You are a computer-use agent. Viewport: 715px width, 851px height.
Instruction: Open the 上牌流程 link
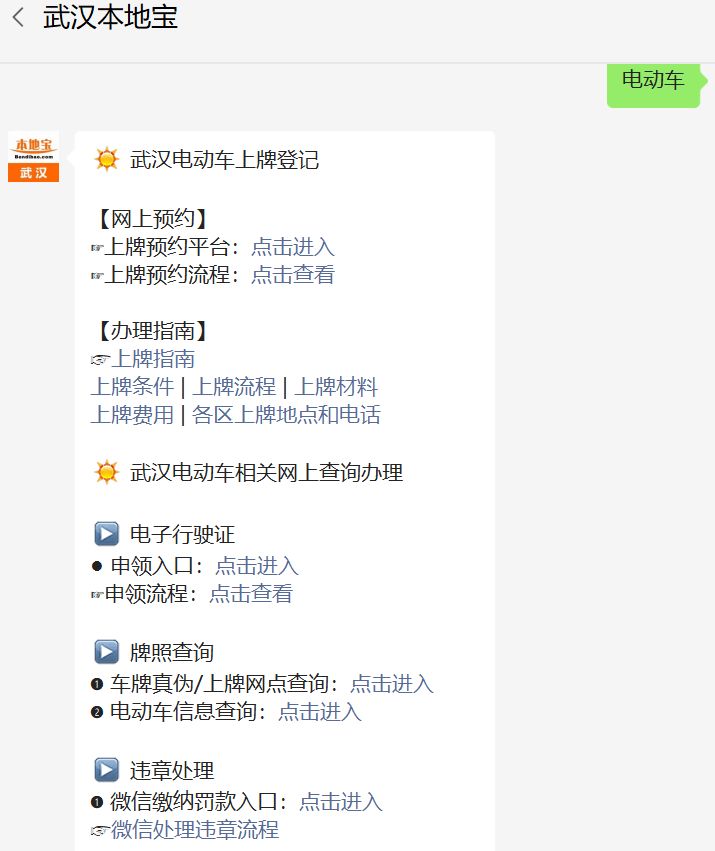[234, 387]
